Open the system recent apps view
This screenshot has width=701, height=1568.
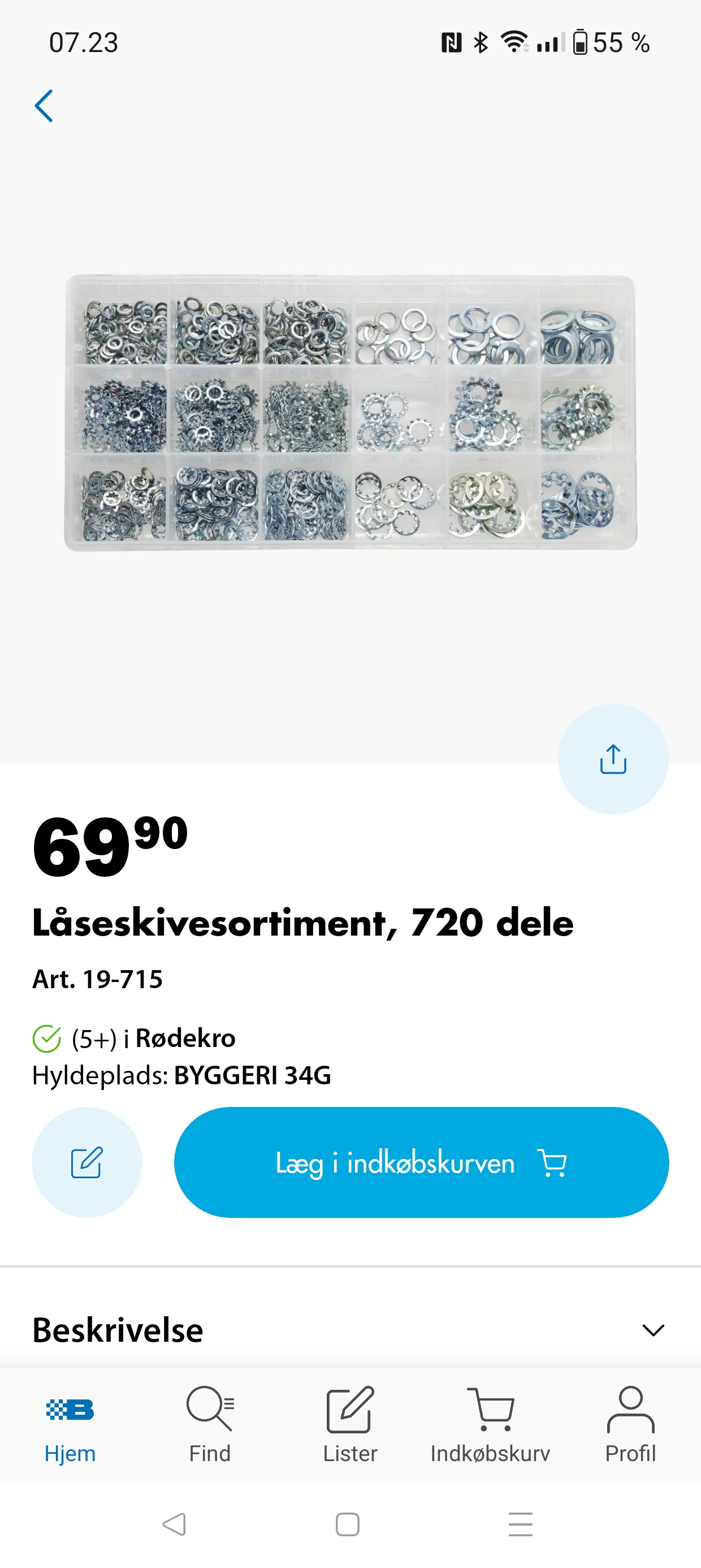520,1524
